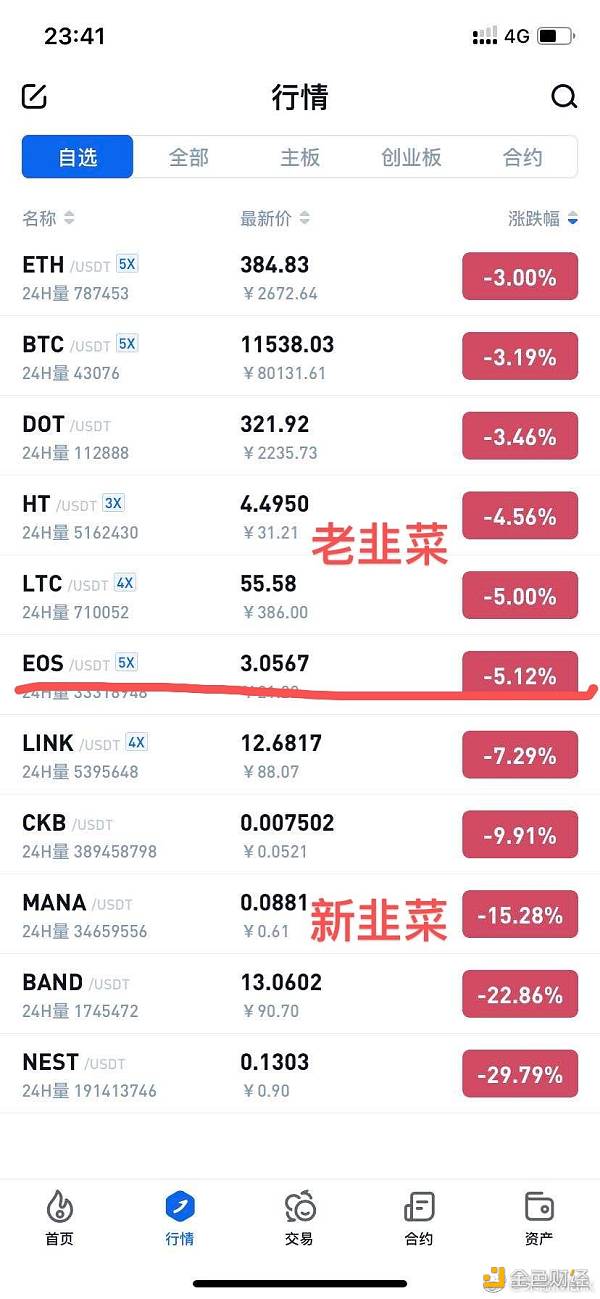Open the DOT/USDT market row

[x=300, y=437]
